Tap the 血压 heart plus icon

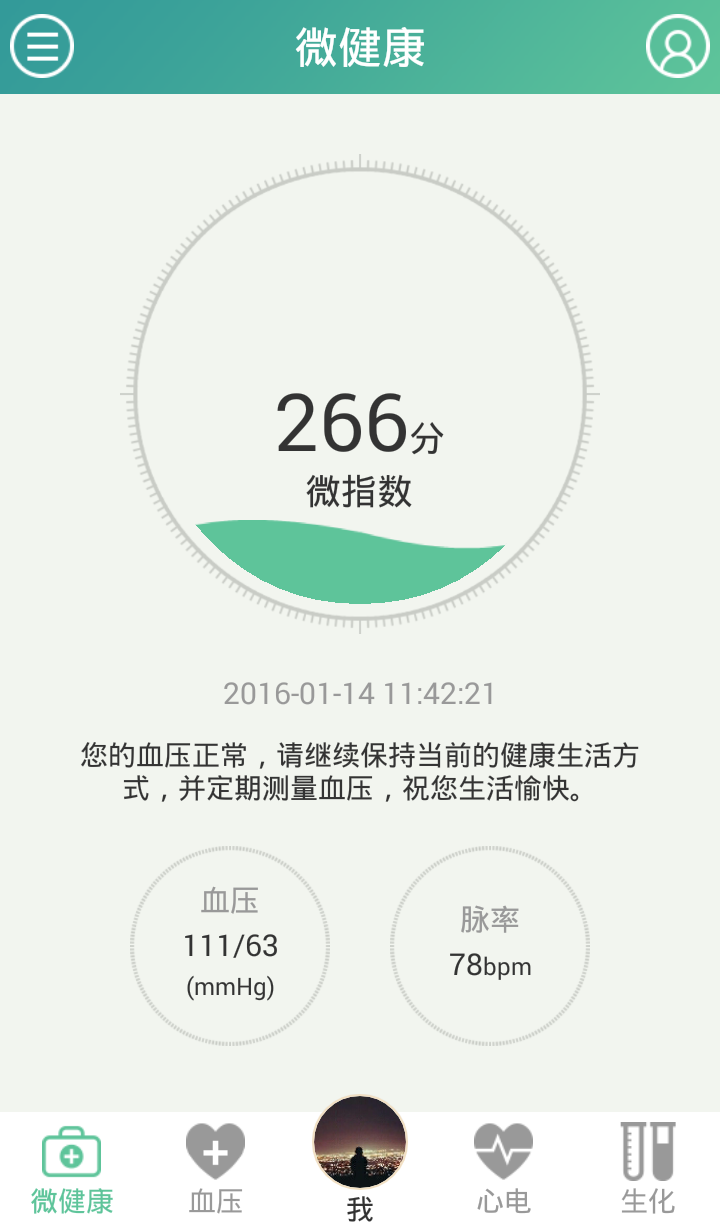pos(215,1152)
